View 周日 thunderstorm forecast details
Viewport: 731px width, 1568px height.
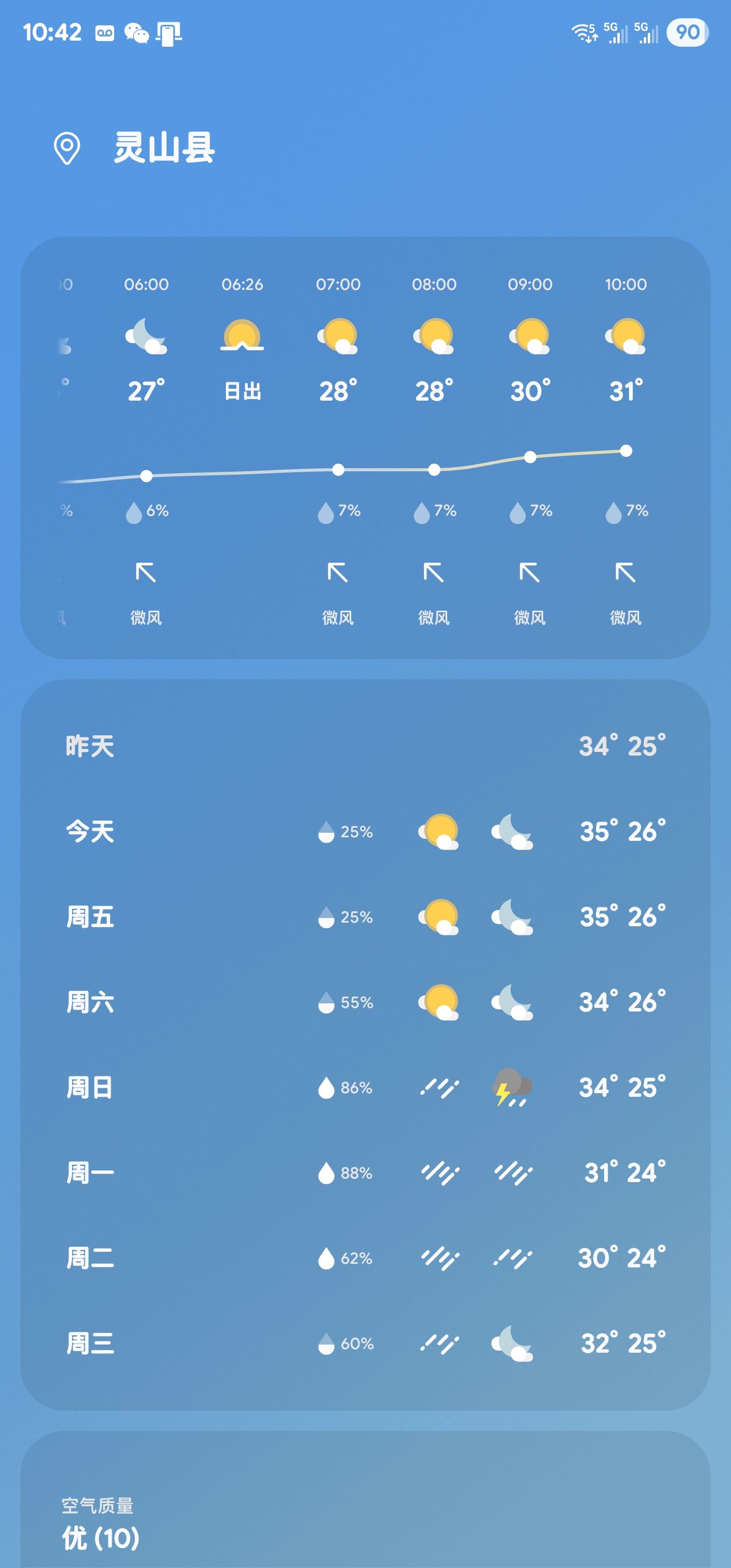[x=365, y=1087]
